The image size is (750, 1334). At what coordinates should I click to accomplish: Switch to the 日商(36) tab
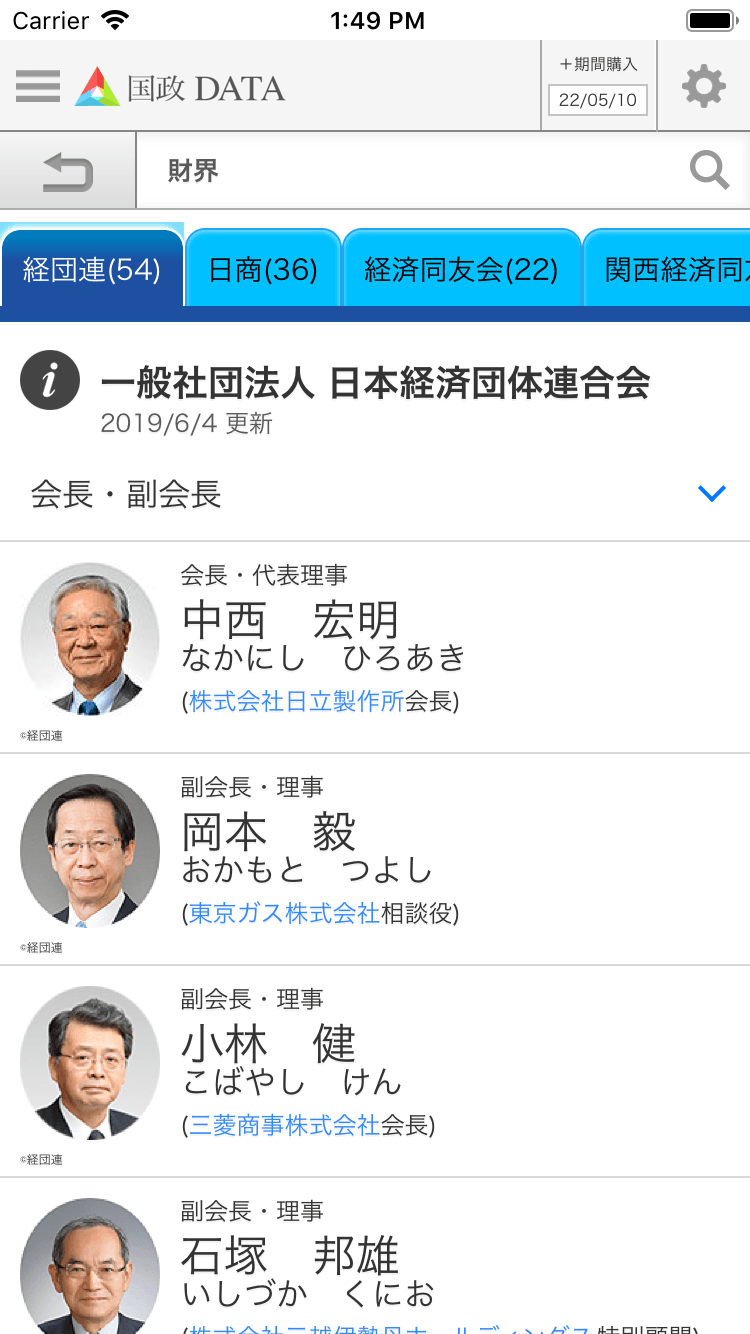[x=263, y=270]
